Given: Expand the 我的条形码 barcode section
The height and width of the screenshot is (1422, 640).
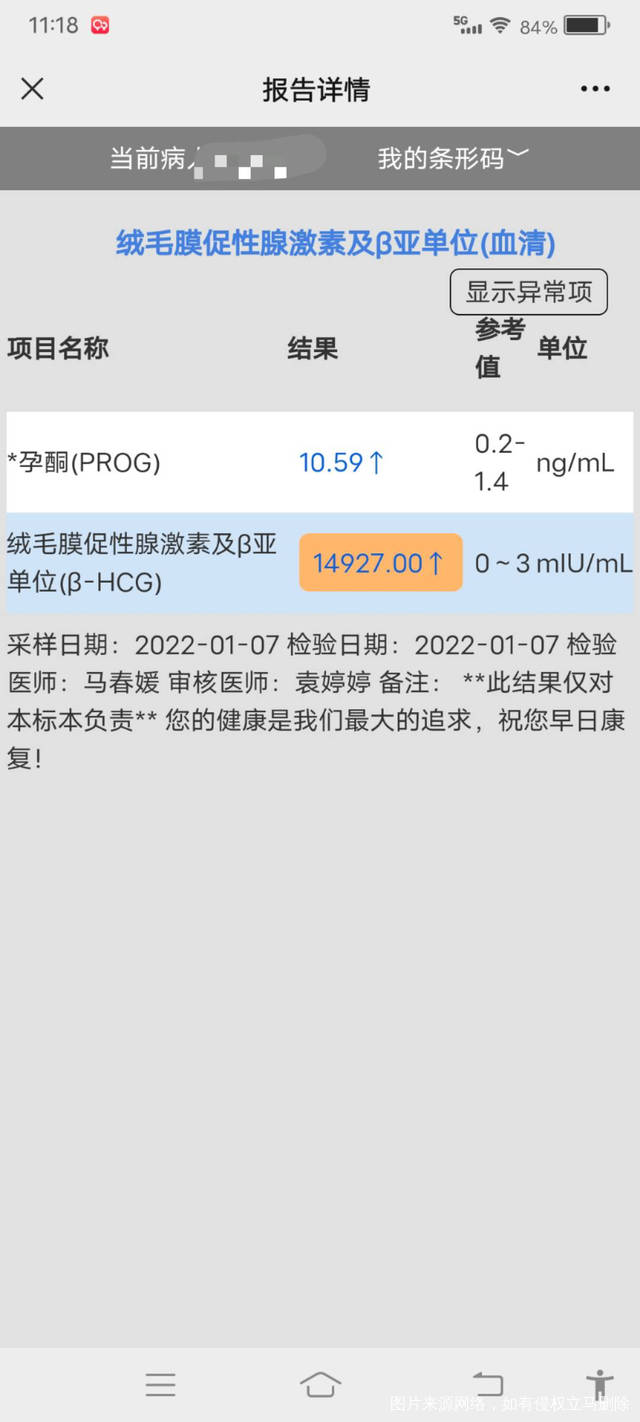Looking at the screenshot, I should (453, 158).
